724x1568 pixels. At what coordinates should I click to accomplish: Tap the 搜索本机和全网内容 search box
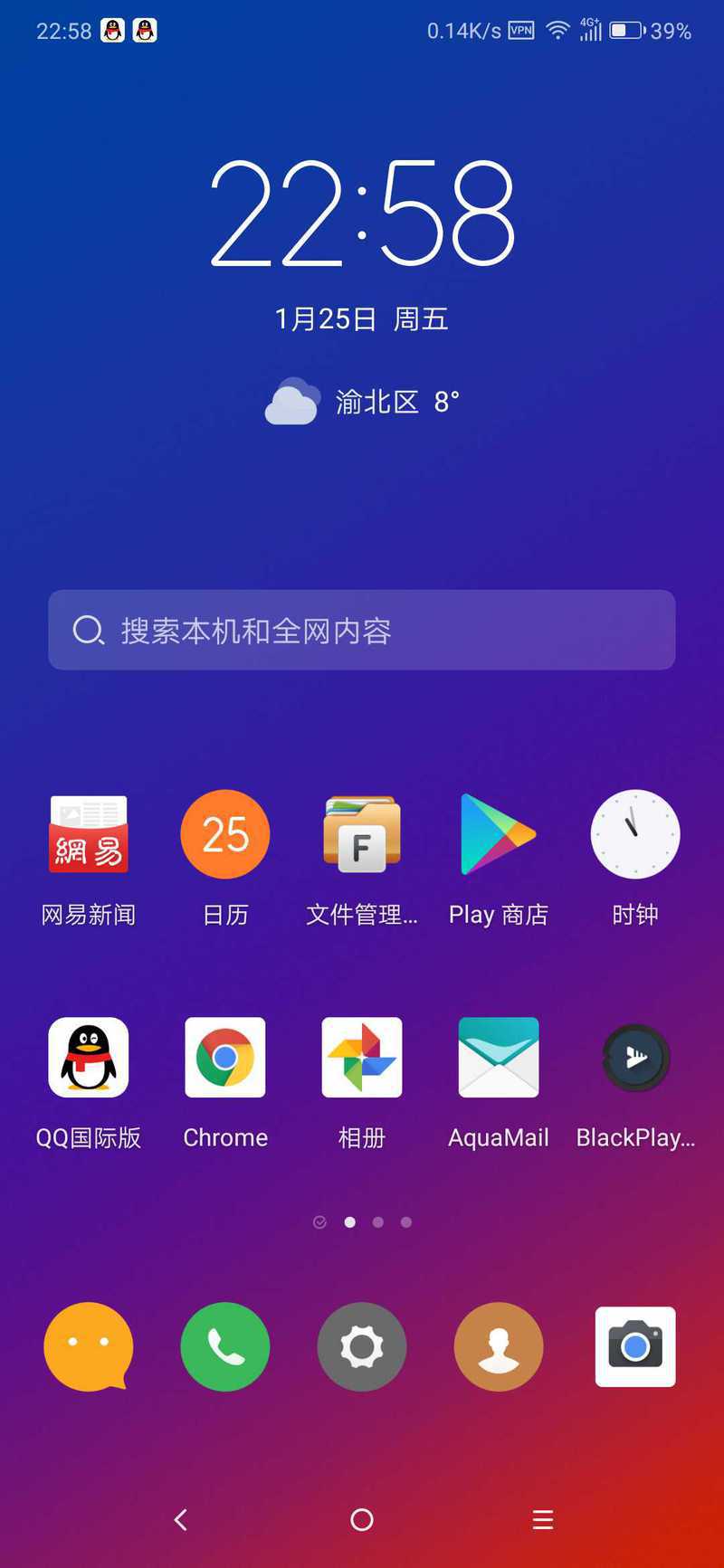[x=362, y=630]
